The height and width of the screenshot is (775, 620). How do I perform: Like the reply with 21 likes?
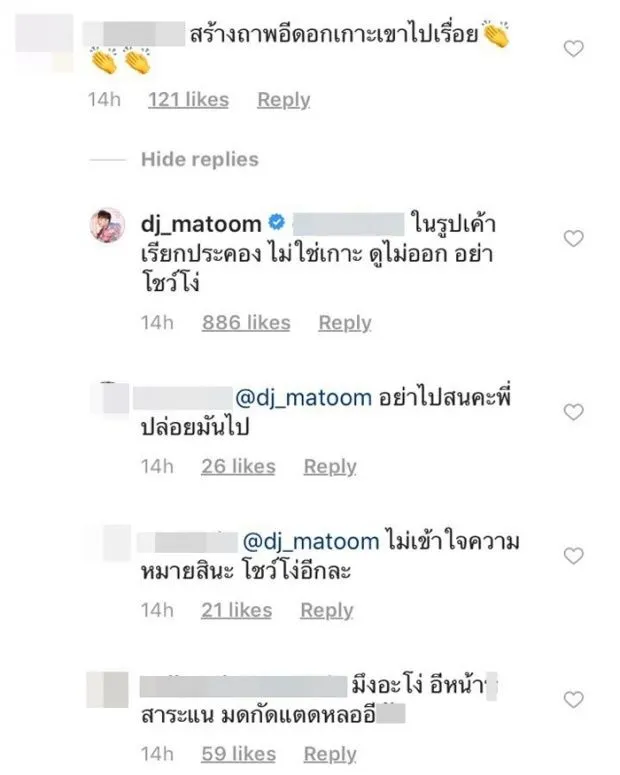[574, 555]
